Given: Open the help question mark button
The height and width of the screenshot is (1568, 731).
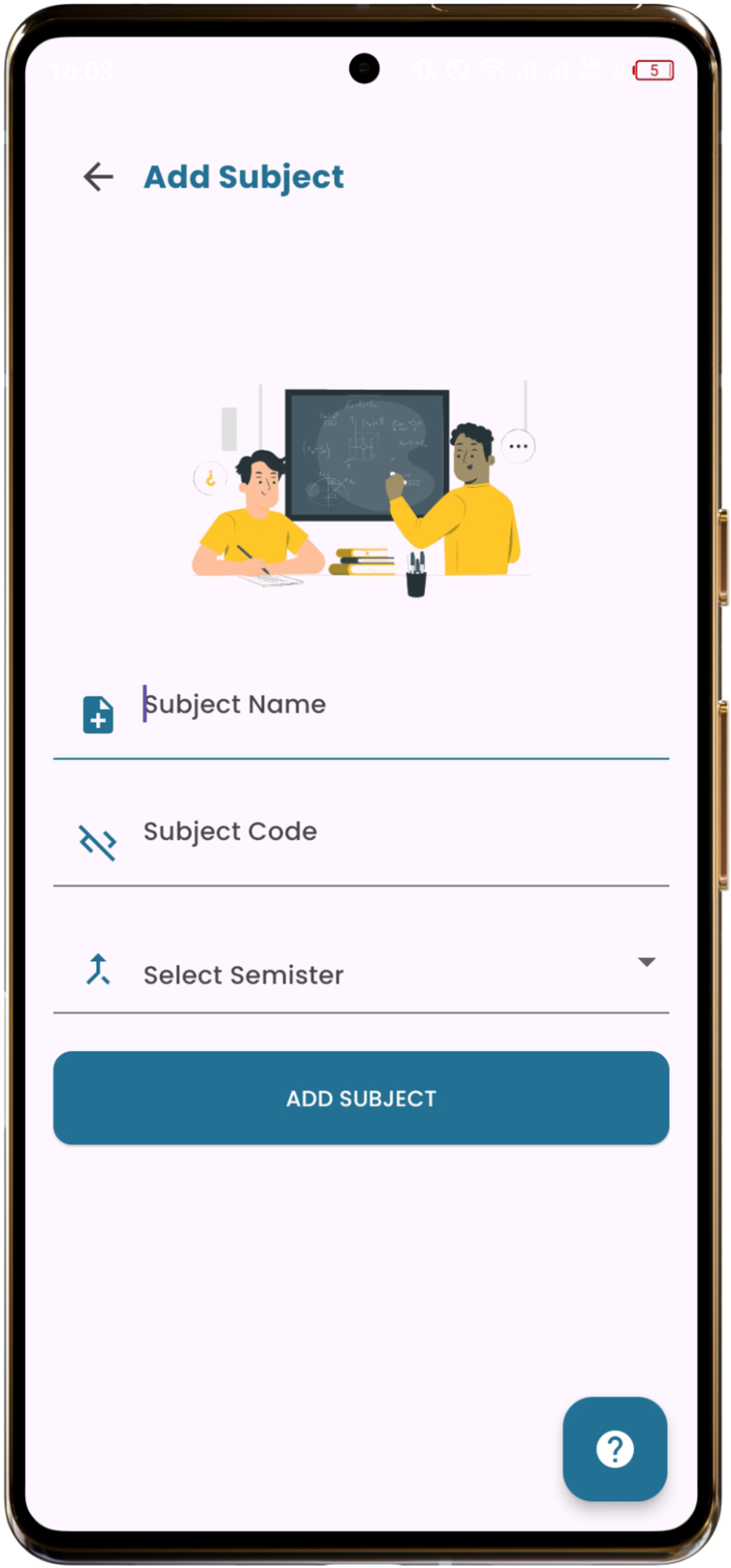Looking at the screenshot, I should (x=614, y=1448).
